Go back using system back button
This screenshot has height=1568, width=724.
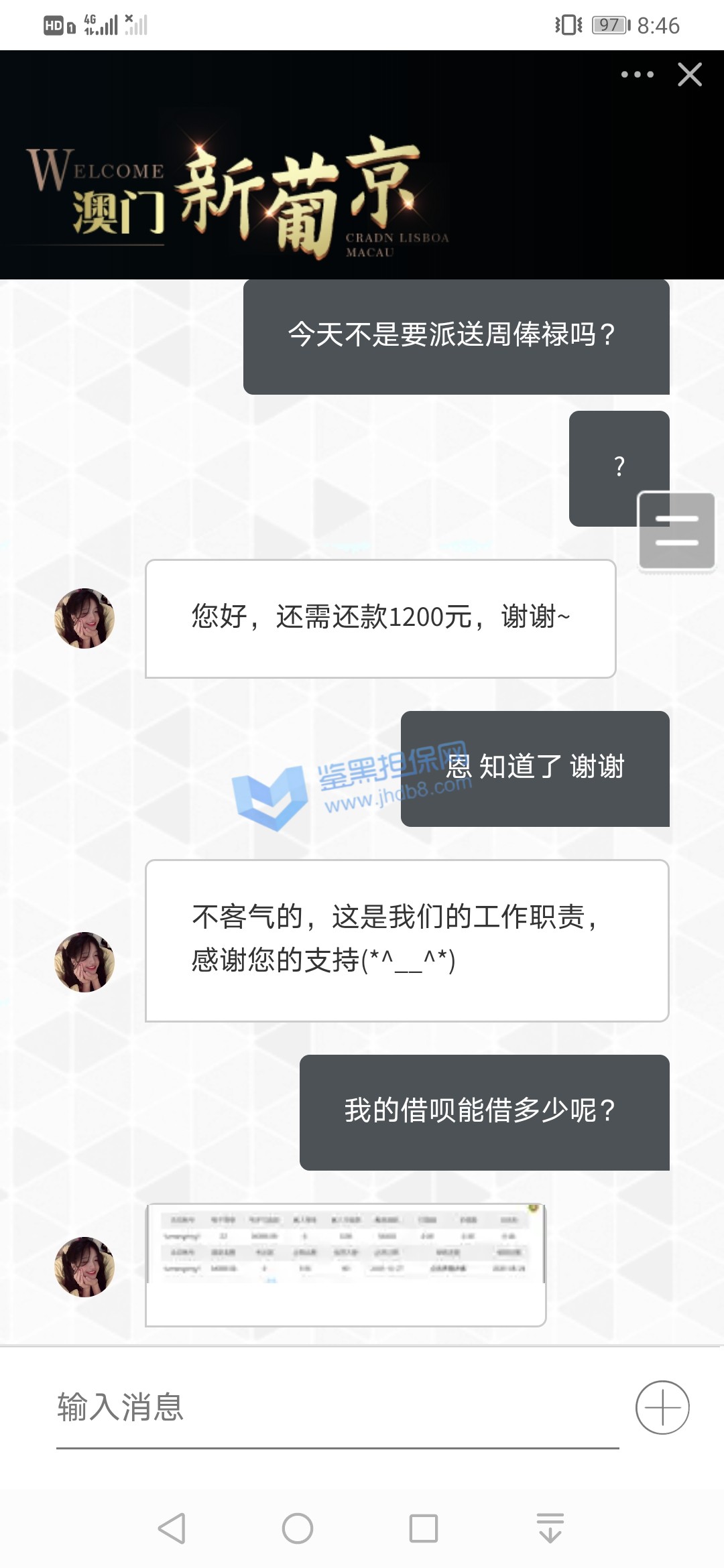tap(172, 1528)
